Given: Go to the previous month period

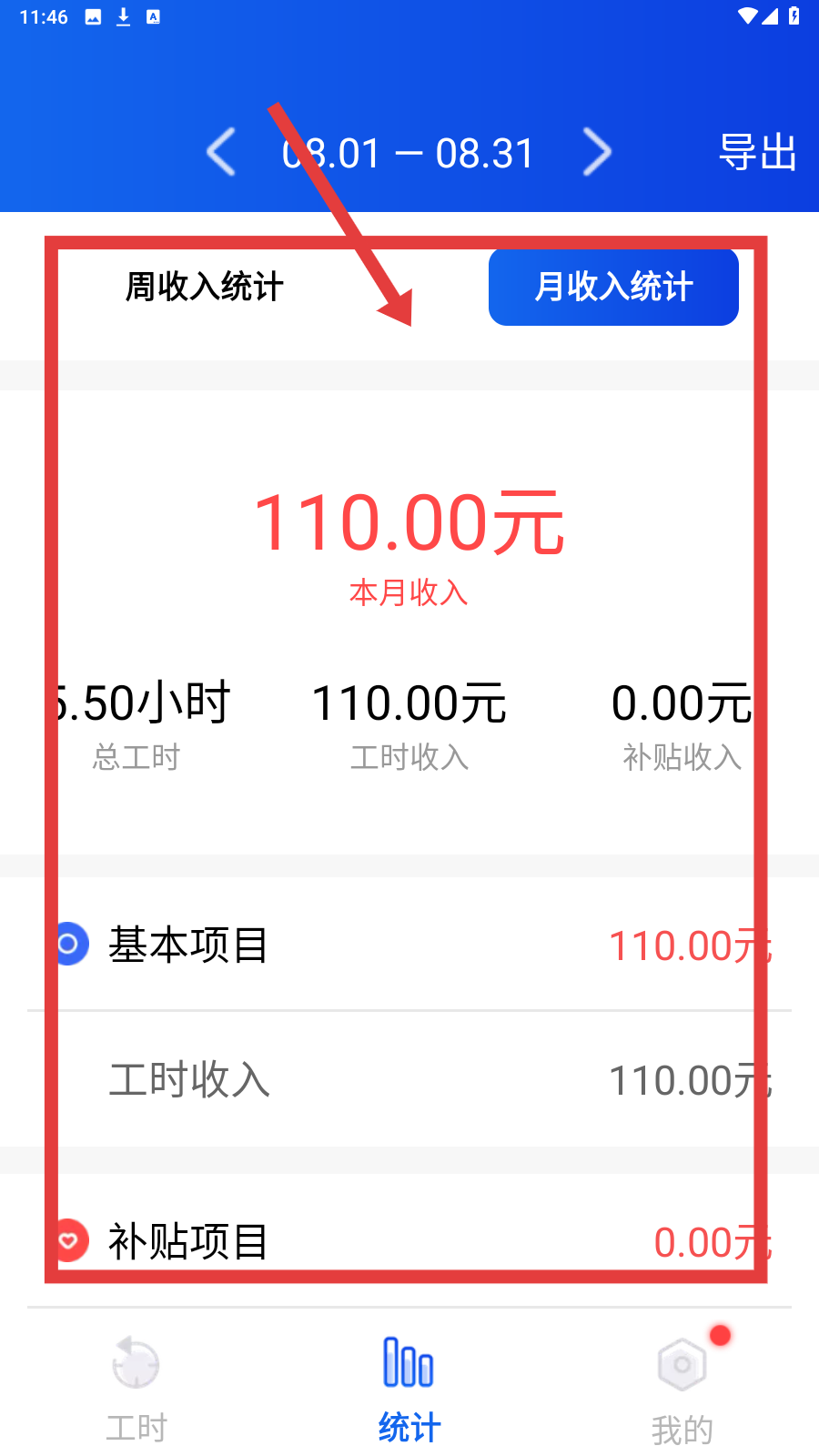Looking at the screenshot, I should click(221, 152).
